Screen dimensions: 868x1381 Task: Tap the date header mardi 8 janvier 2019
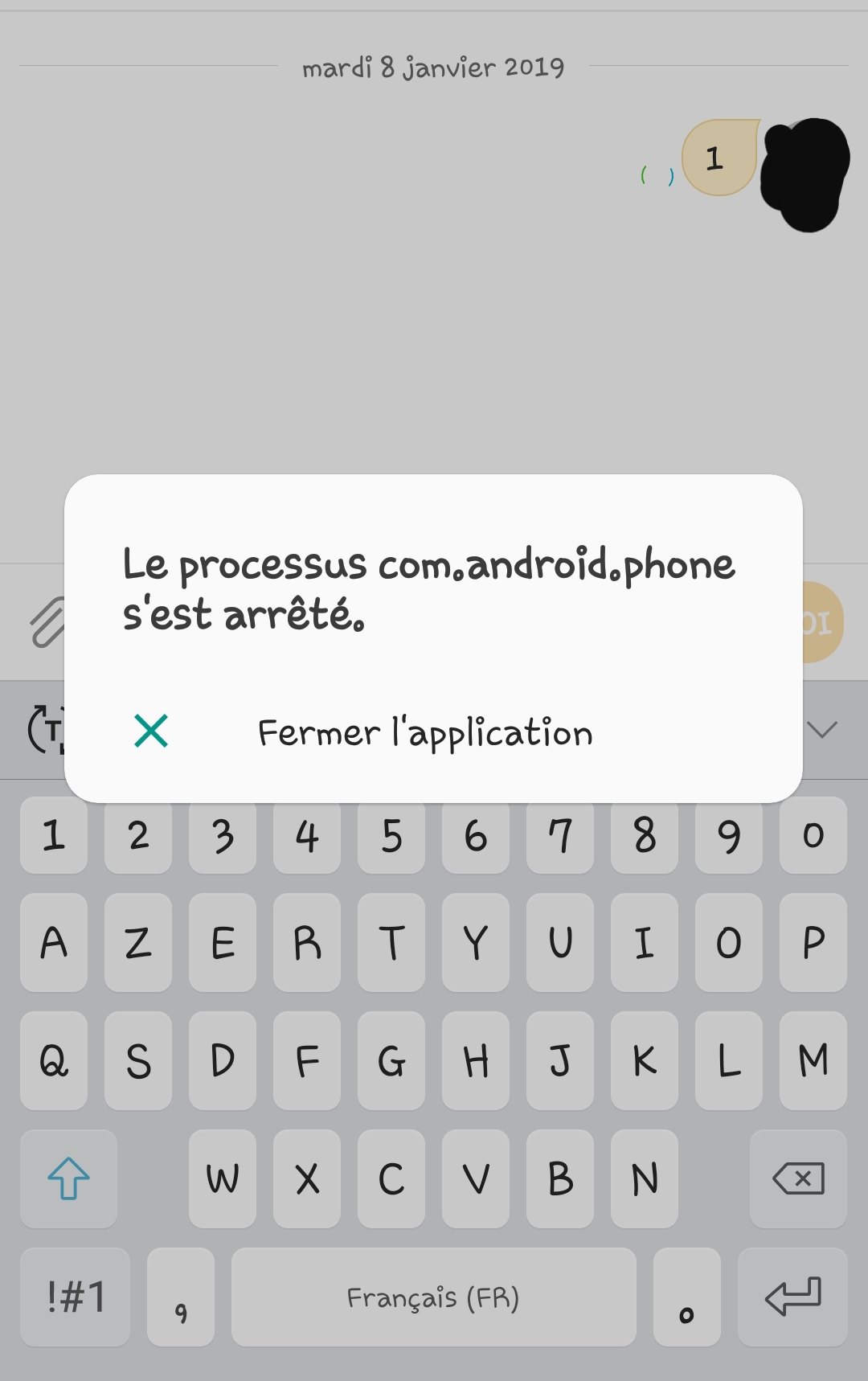(433, 68)
